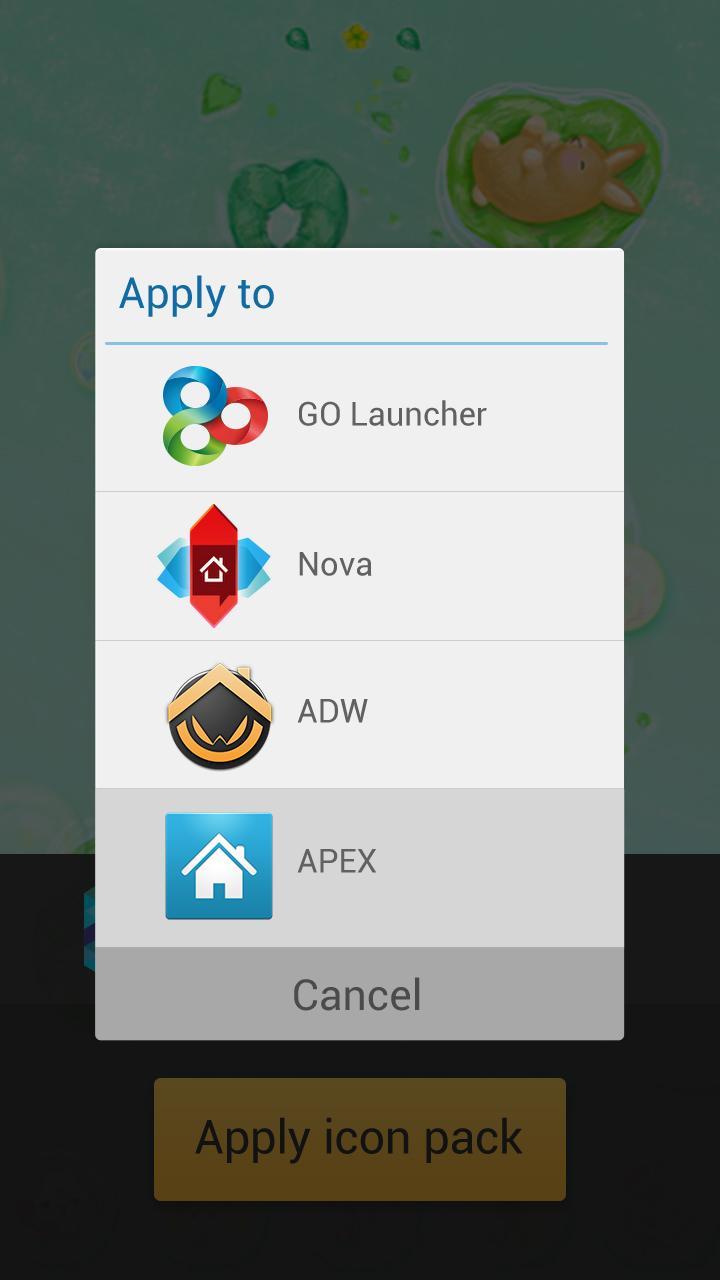Cancel the Apply to dialog
The height and width of the screenshot is (1280, 720).
pos(359,995)
